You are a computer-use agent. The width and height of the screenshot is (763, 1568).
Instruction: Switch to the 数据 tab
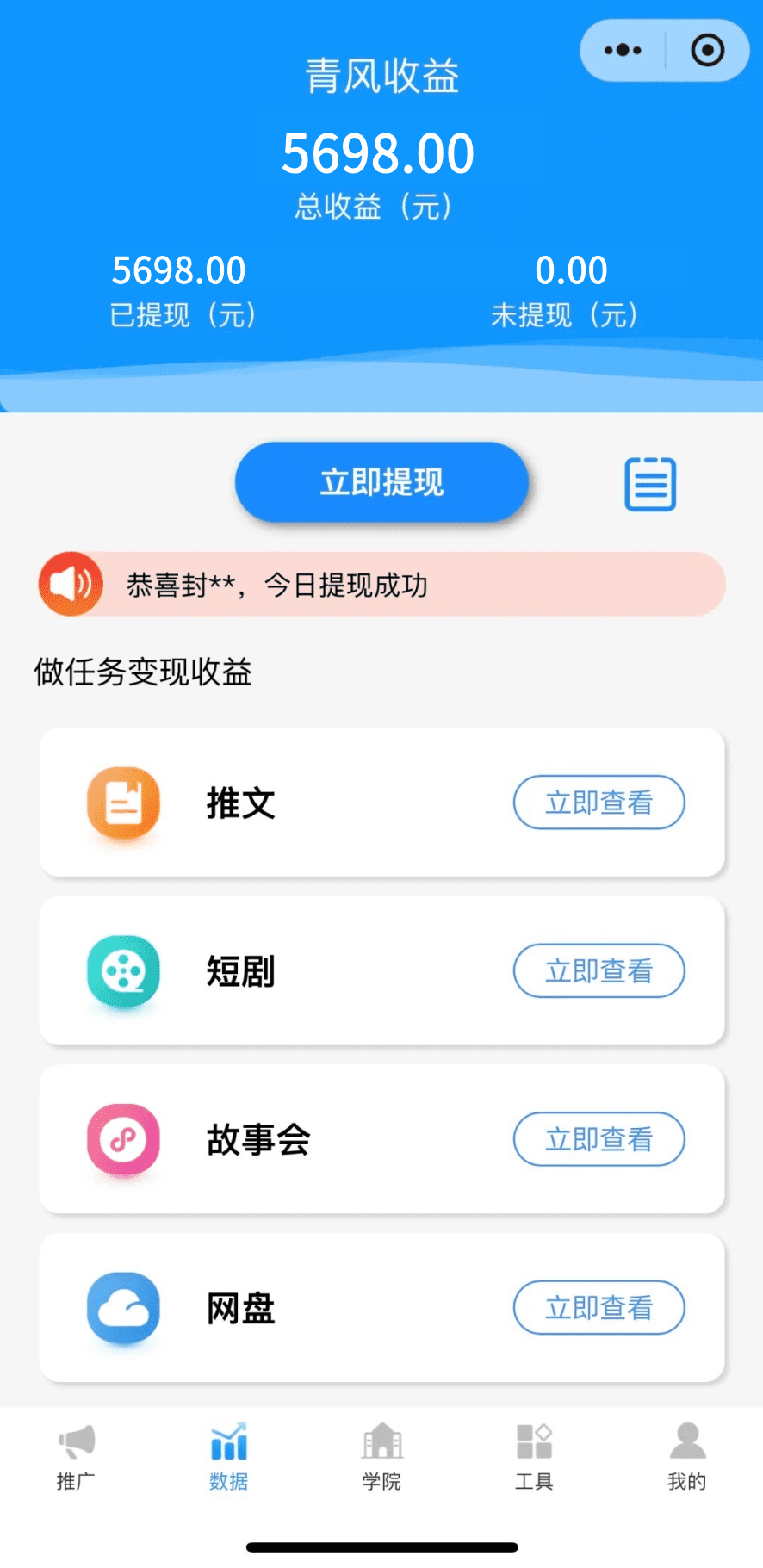click(228, 1455)
